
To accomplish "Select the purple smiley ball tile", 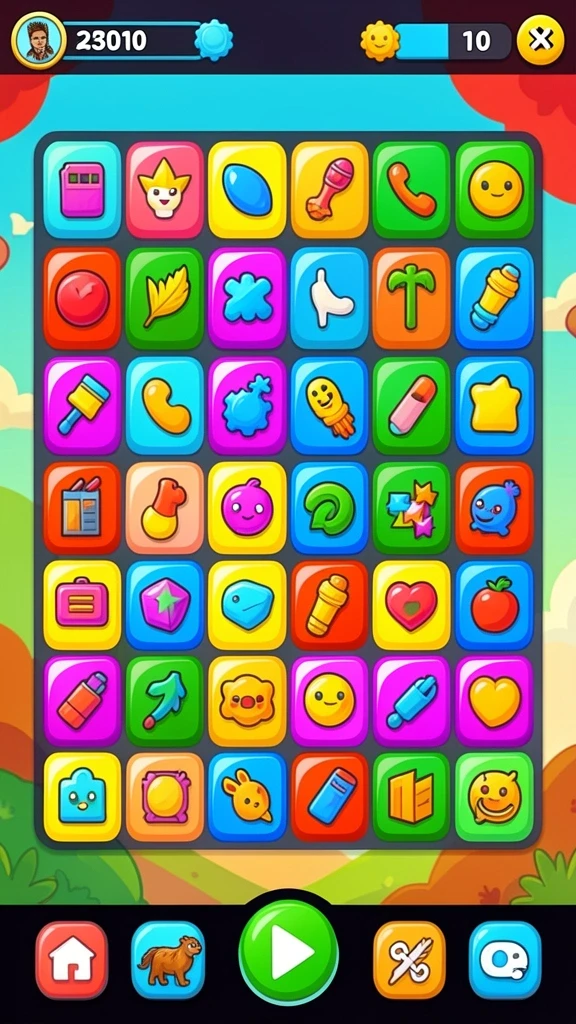I will coord(247,508).
